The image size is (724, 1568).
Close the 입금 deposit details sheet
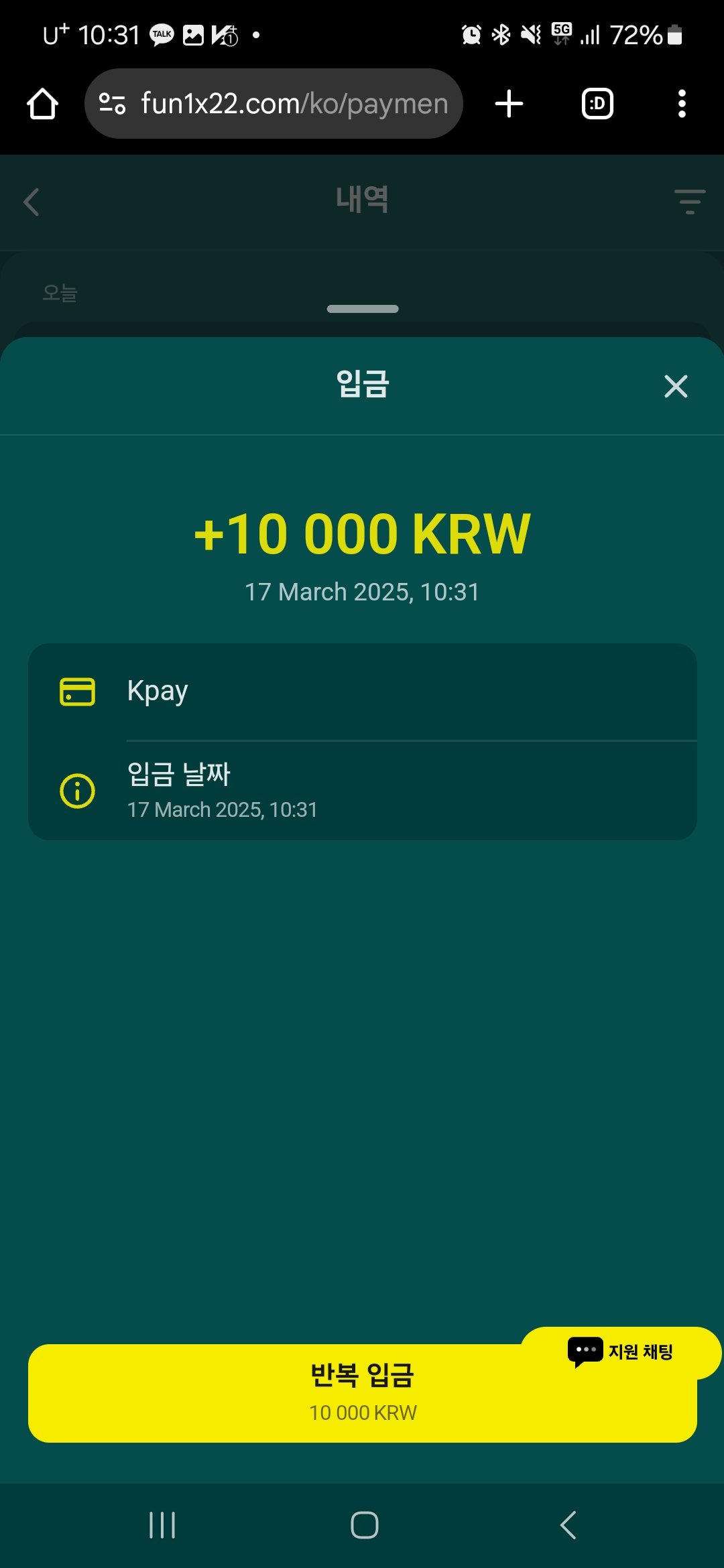pos(676,387)
